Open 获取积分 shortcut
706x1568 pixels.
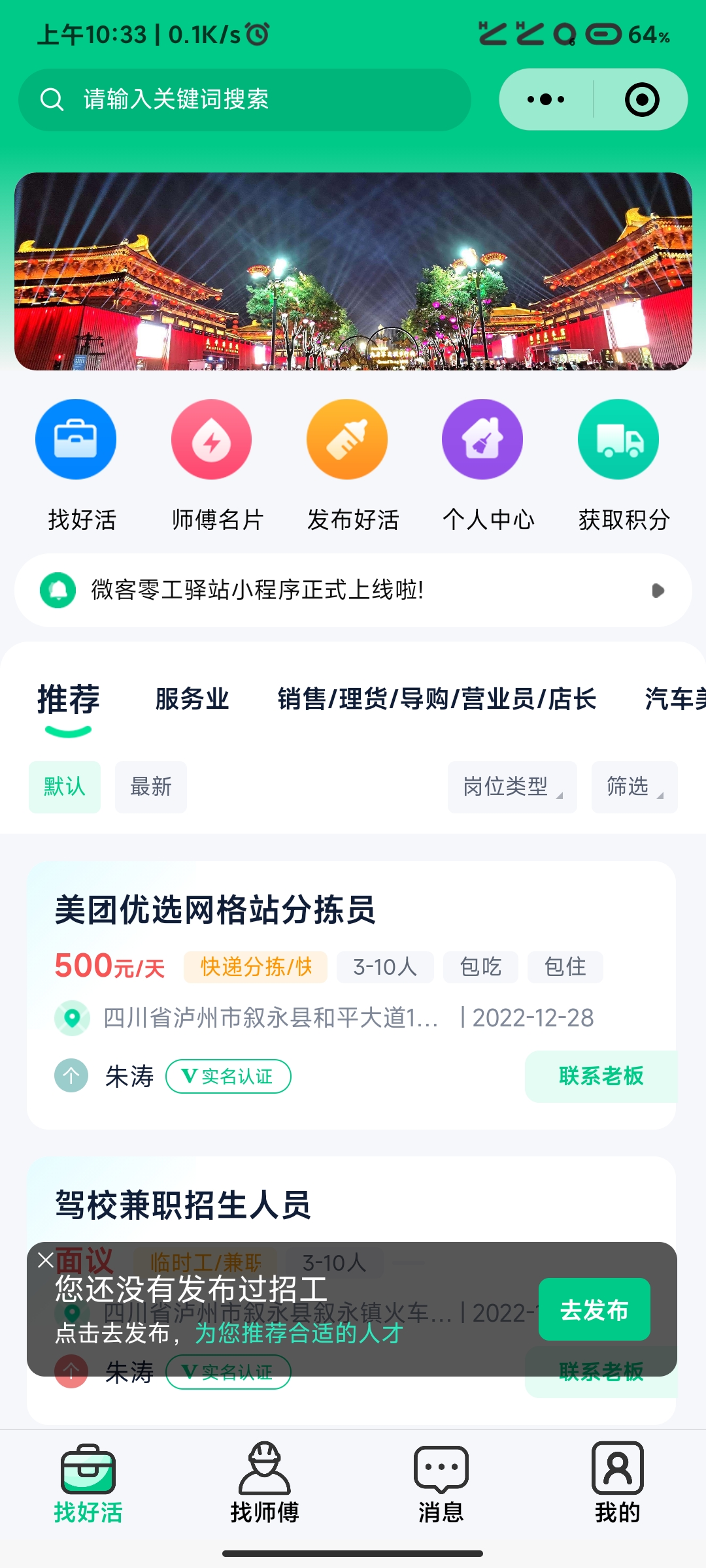click(x=618, y=440)
